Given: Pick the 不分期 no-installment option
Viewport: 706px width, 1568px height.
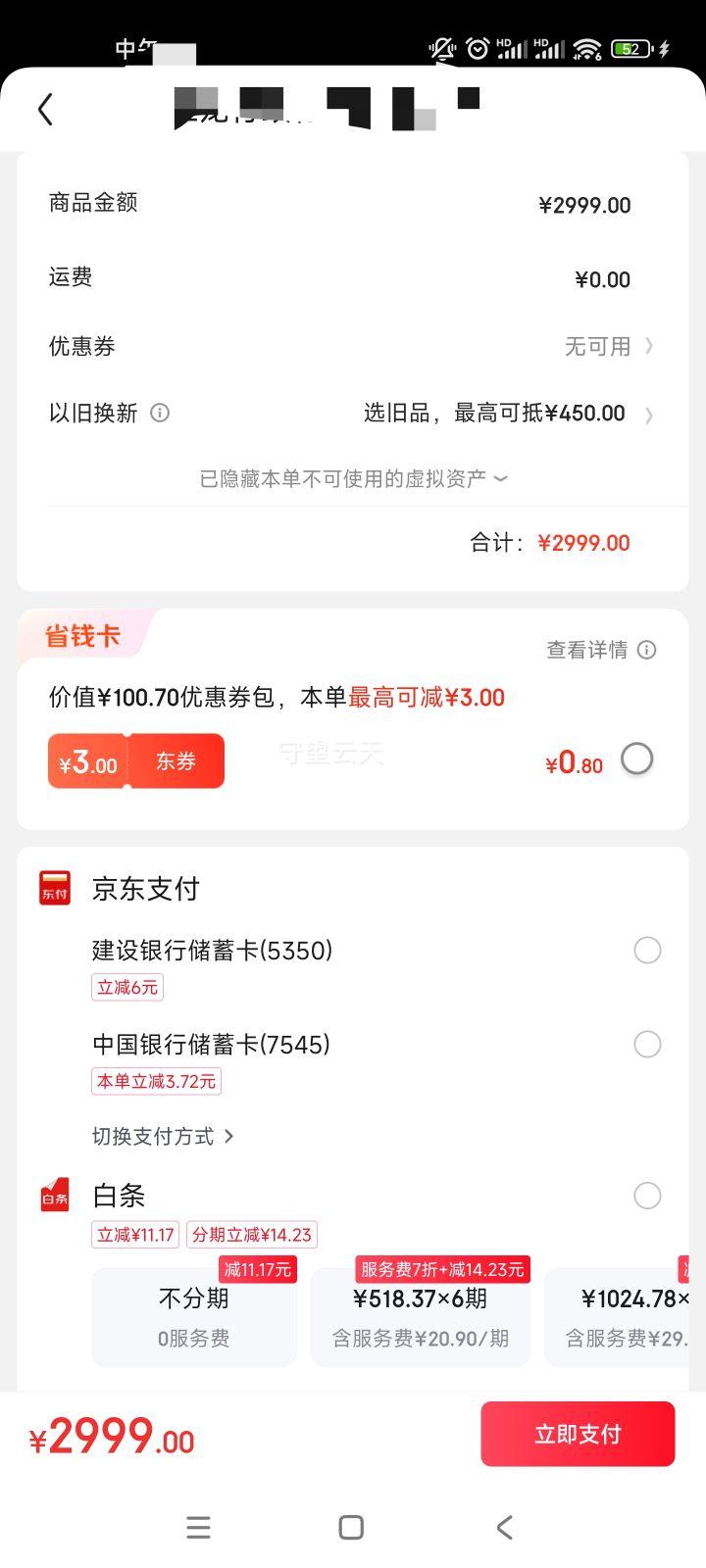Looking at the screenshot, I should point(194,1316).
